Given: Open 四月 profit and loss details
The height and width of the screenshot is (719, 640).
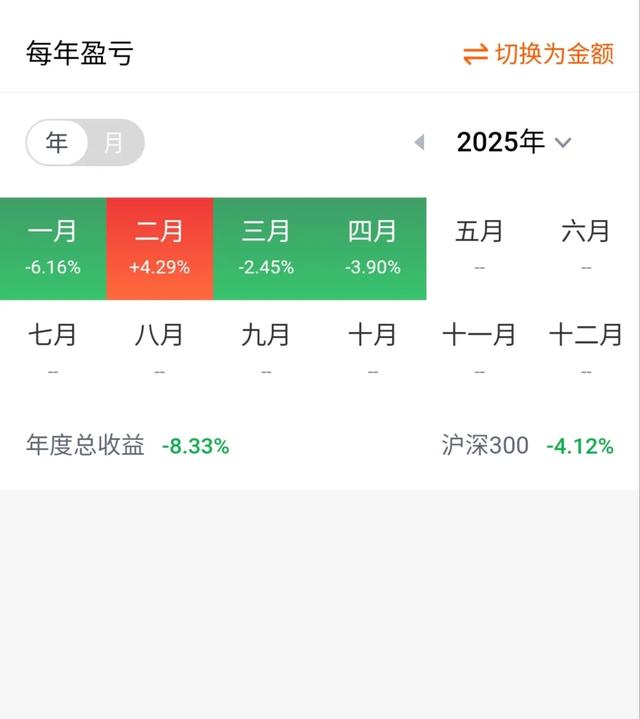Looking at the screenshot, I should (373, 249).
